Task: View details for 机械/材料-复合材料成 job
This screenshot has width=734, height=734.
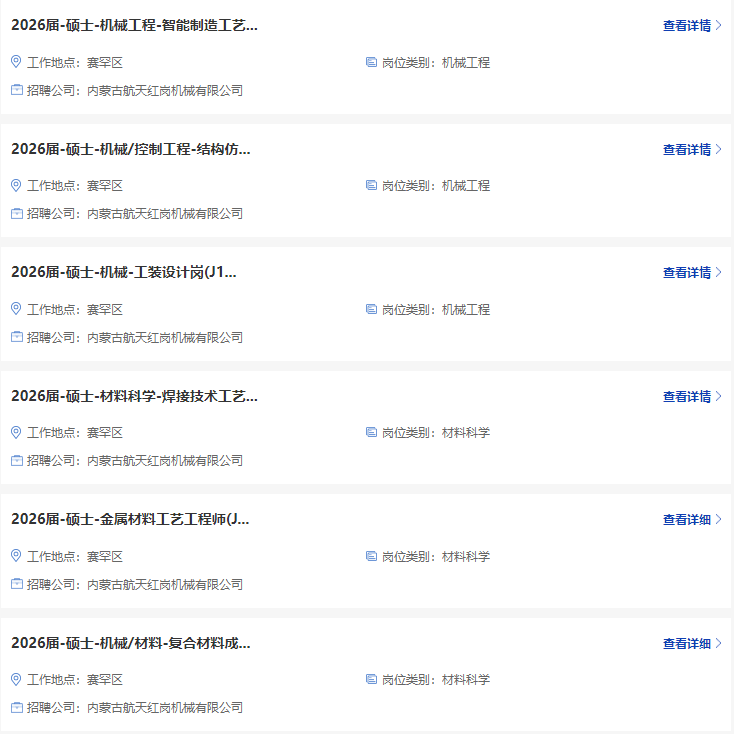Action: click(691, 644)
